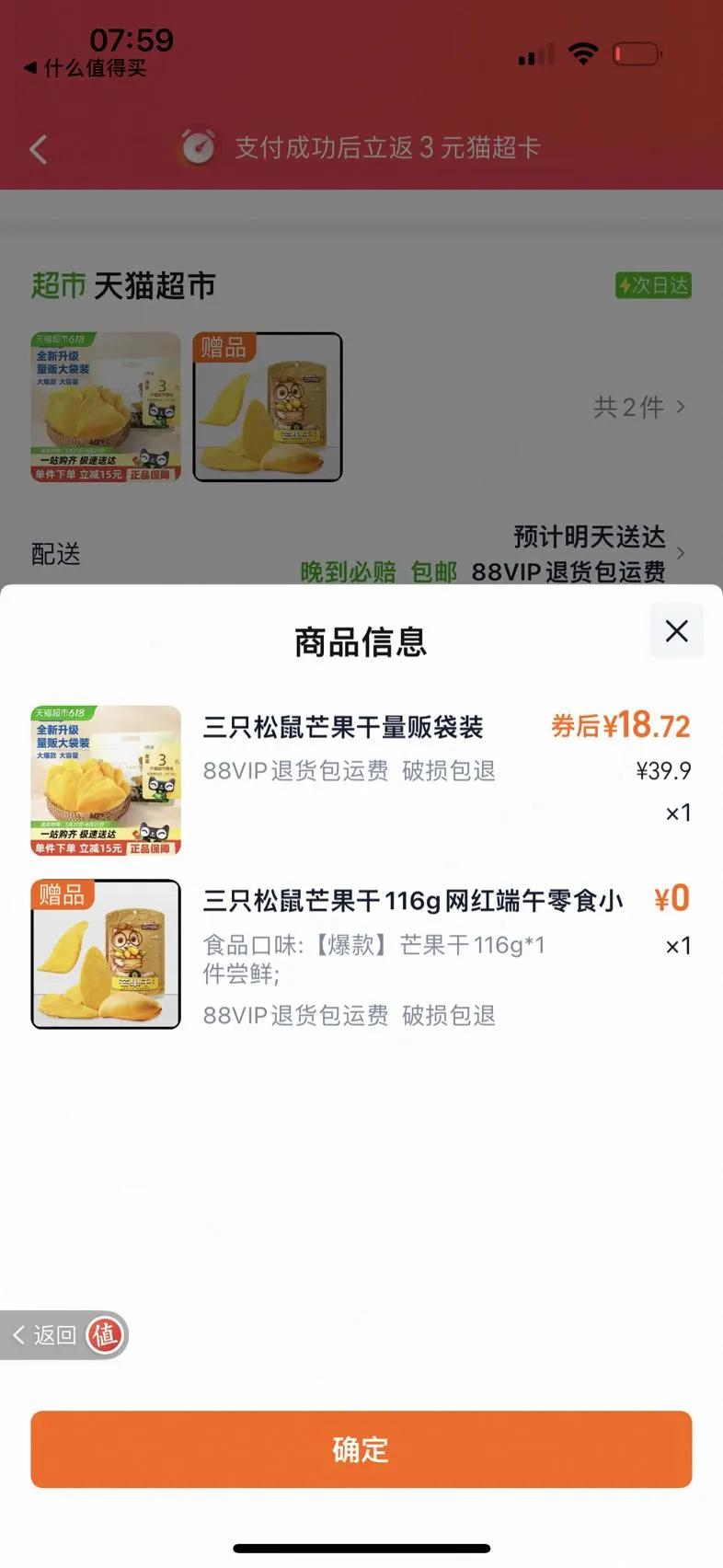Go back to 什么值得买 from status bar
The height and width of the screenshot is (1568, 723).
click(x=85, y=68)
